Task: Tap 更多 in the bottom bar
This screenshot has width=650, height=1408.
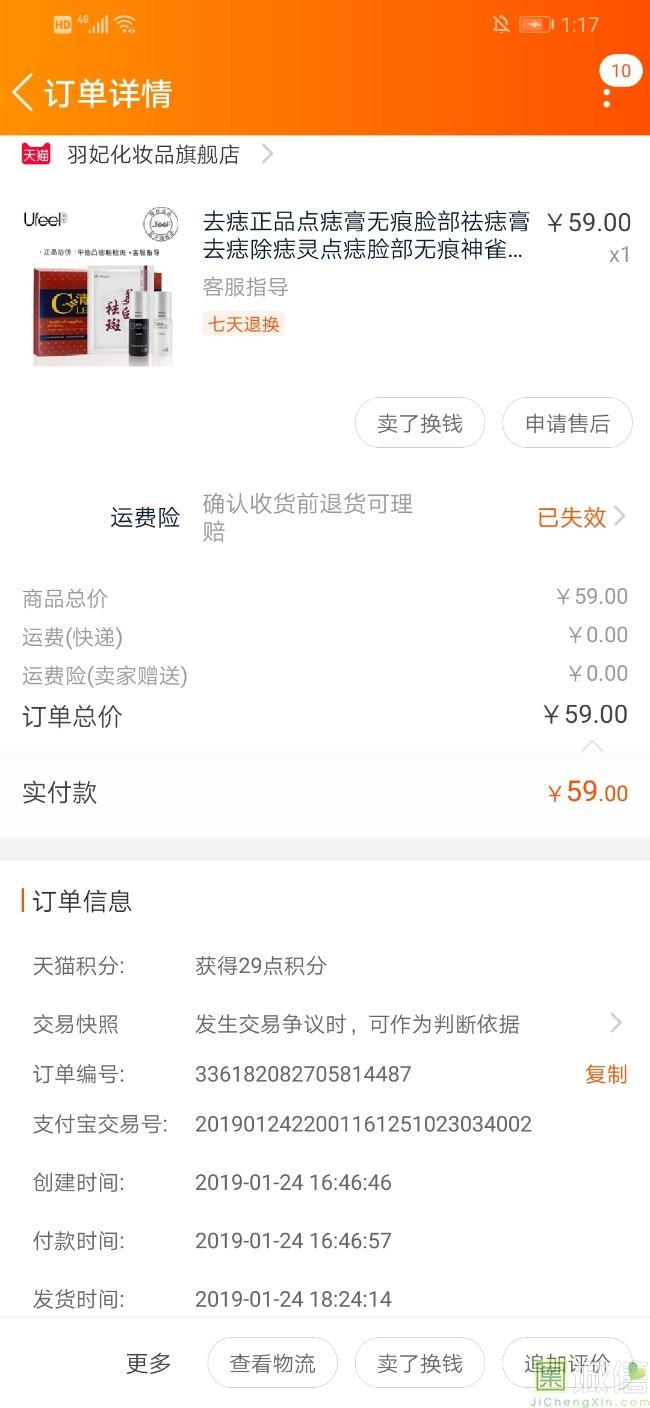Action: 148,1363
